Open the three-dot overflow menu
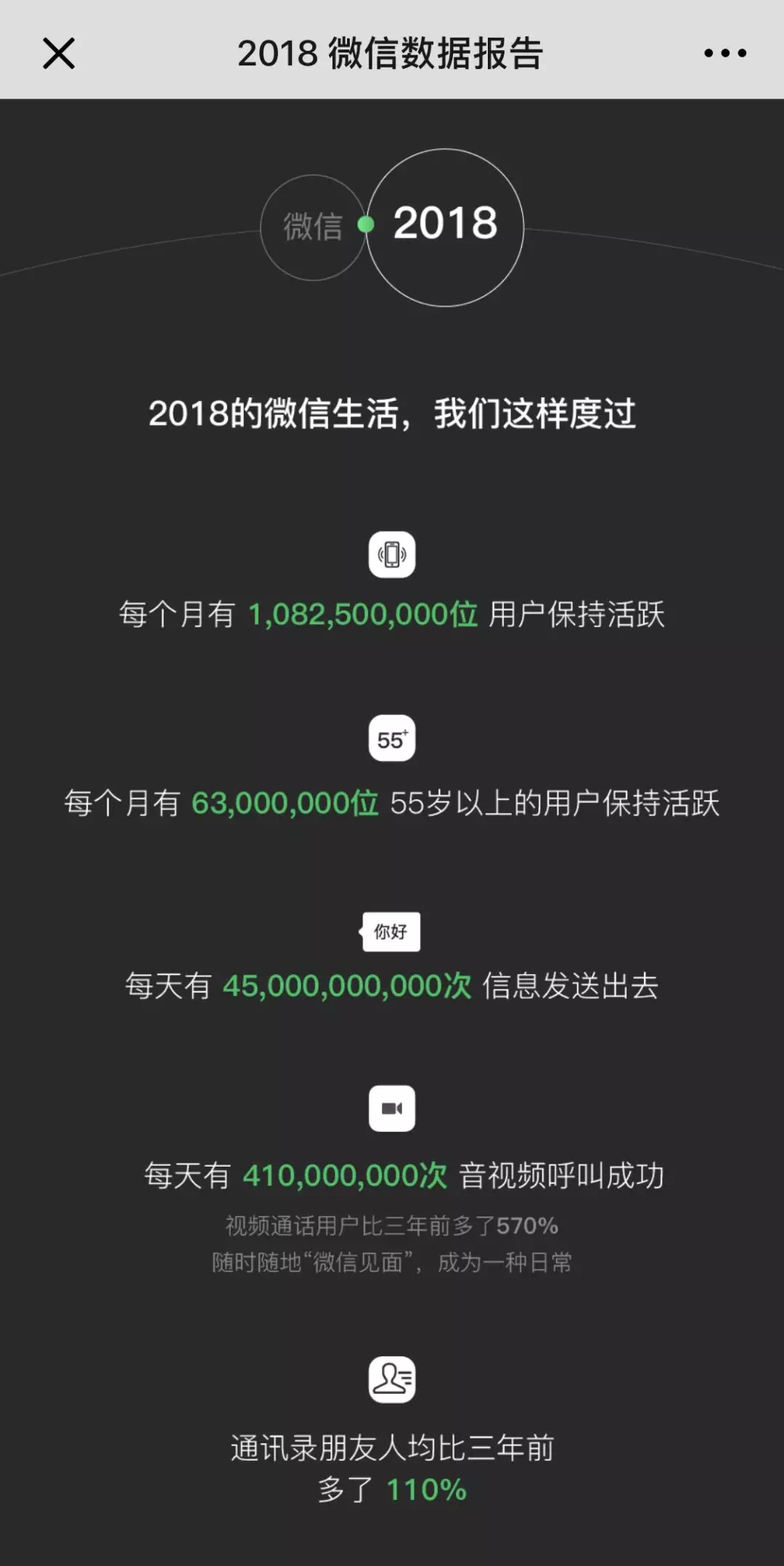 coord(725,53)
